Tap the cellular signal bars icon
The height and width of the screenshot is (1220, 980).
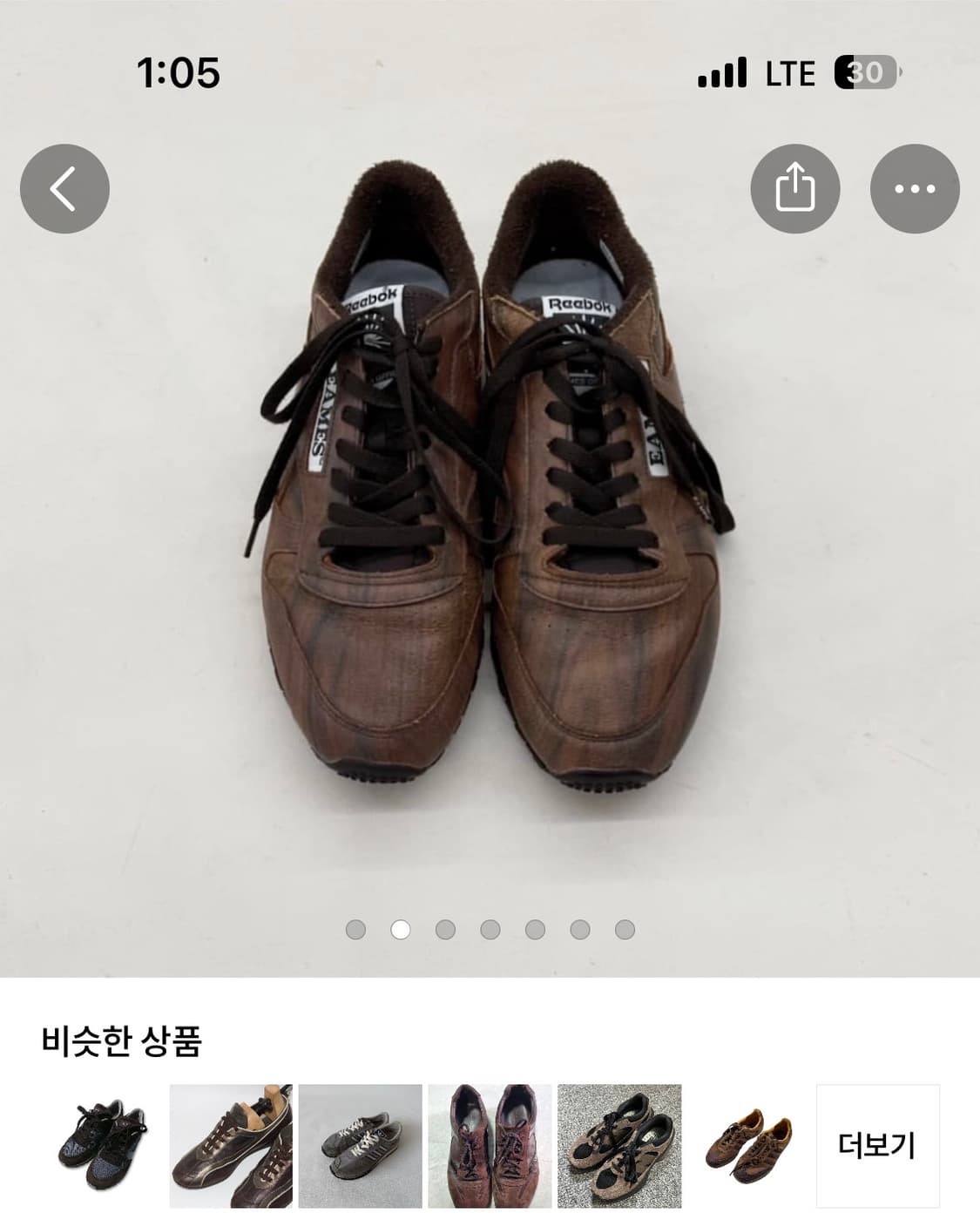[x=723, y=75]
